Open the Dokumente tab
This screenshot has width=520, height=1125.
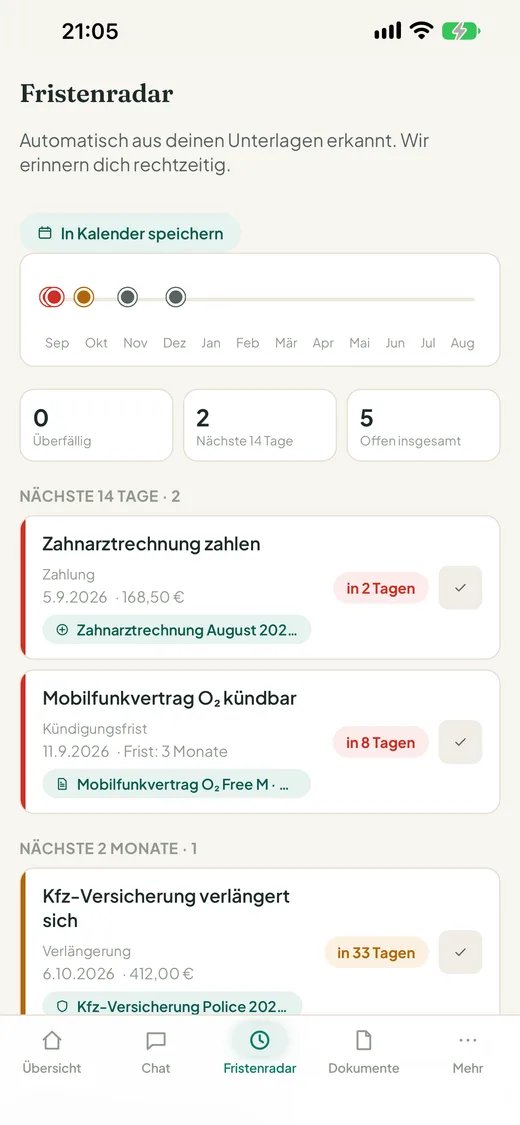click(364, 1050)
